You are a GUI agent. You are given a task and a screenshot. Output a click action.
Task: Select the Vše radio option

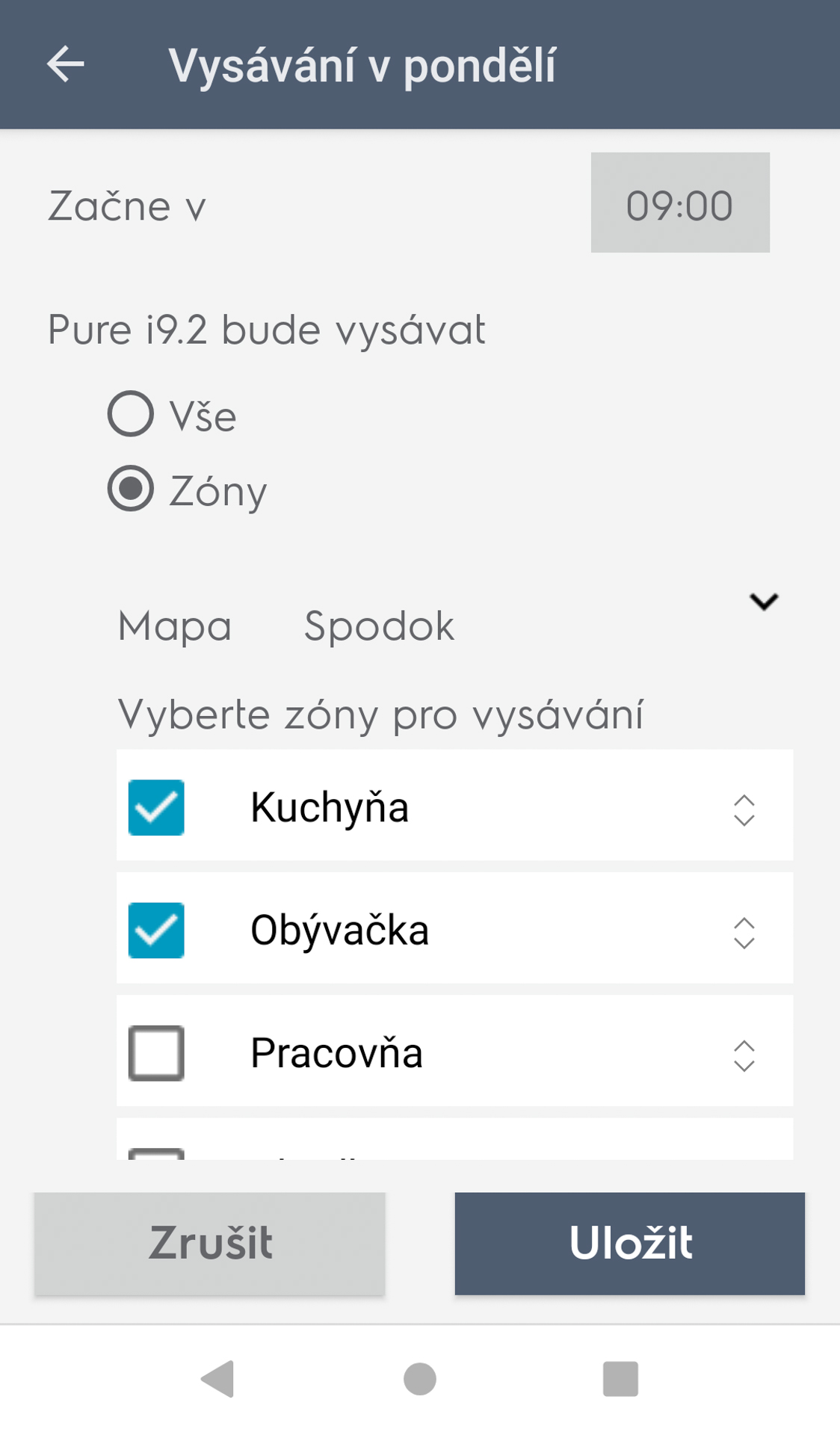(131, 413)
